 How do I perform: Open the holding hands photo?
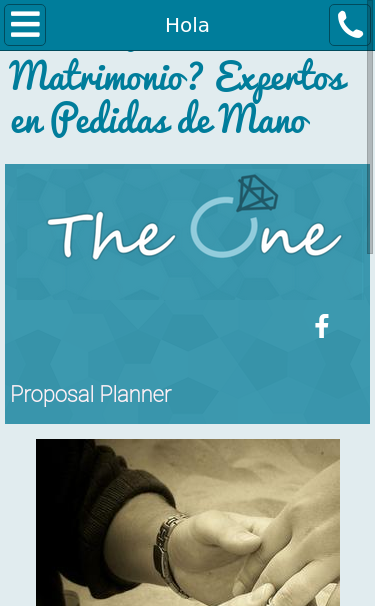click(x=188, y=522)
